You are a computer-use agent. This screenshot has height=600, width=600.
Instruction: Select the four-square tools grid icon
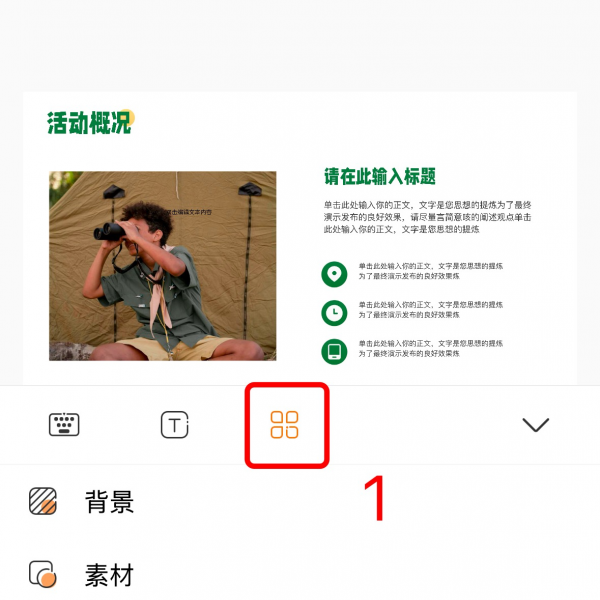coord(285,424)
